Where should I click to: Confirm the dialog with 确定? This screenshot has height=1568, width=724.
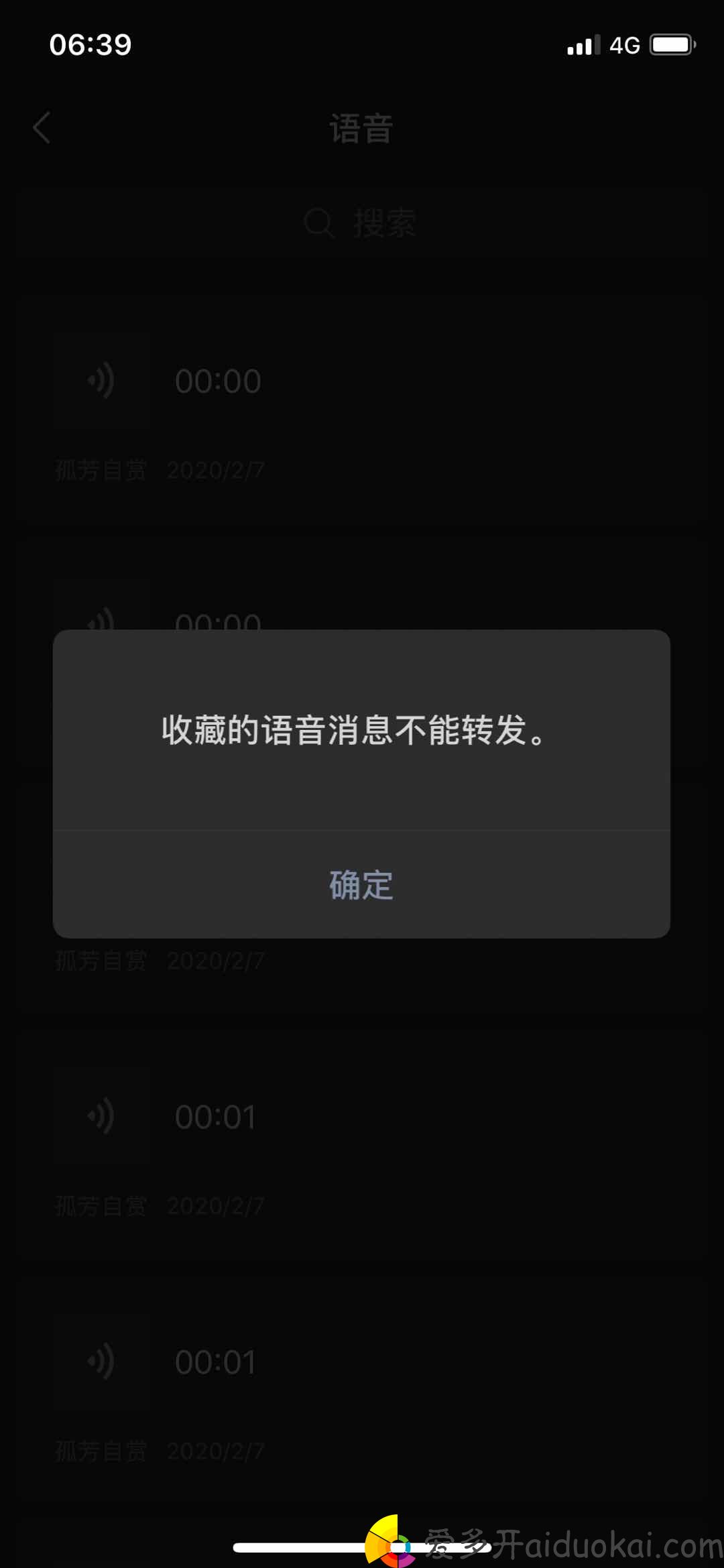coord(361,885)
